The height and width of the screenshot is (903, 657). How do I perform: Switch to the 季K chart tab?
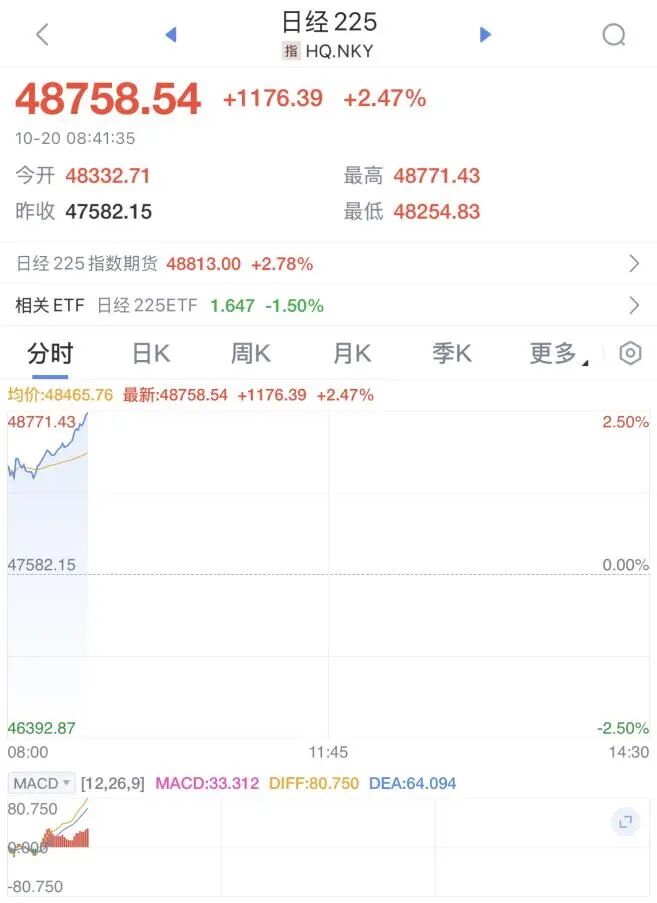pos(452,353)
